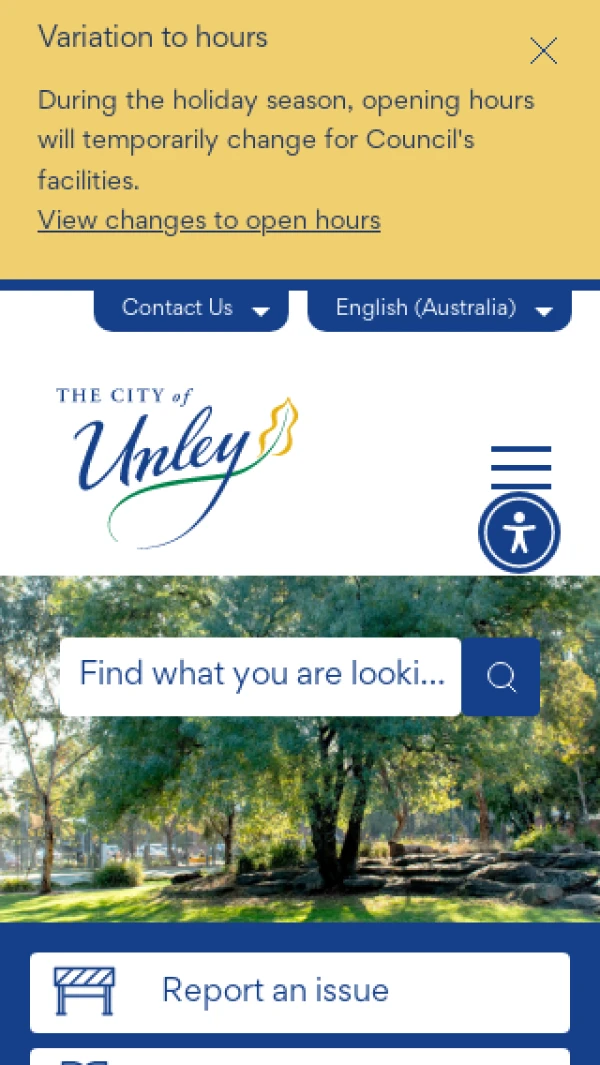
Task: Open View changes to open hours link
Action: pyautogui.click(x=209, y=220)
